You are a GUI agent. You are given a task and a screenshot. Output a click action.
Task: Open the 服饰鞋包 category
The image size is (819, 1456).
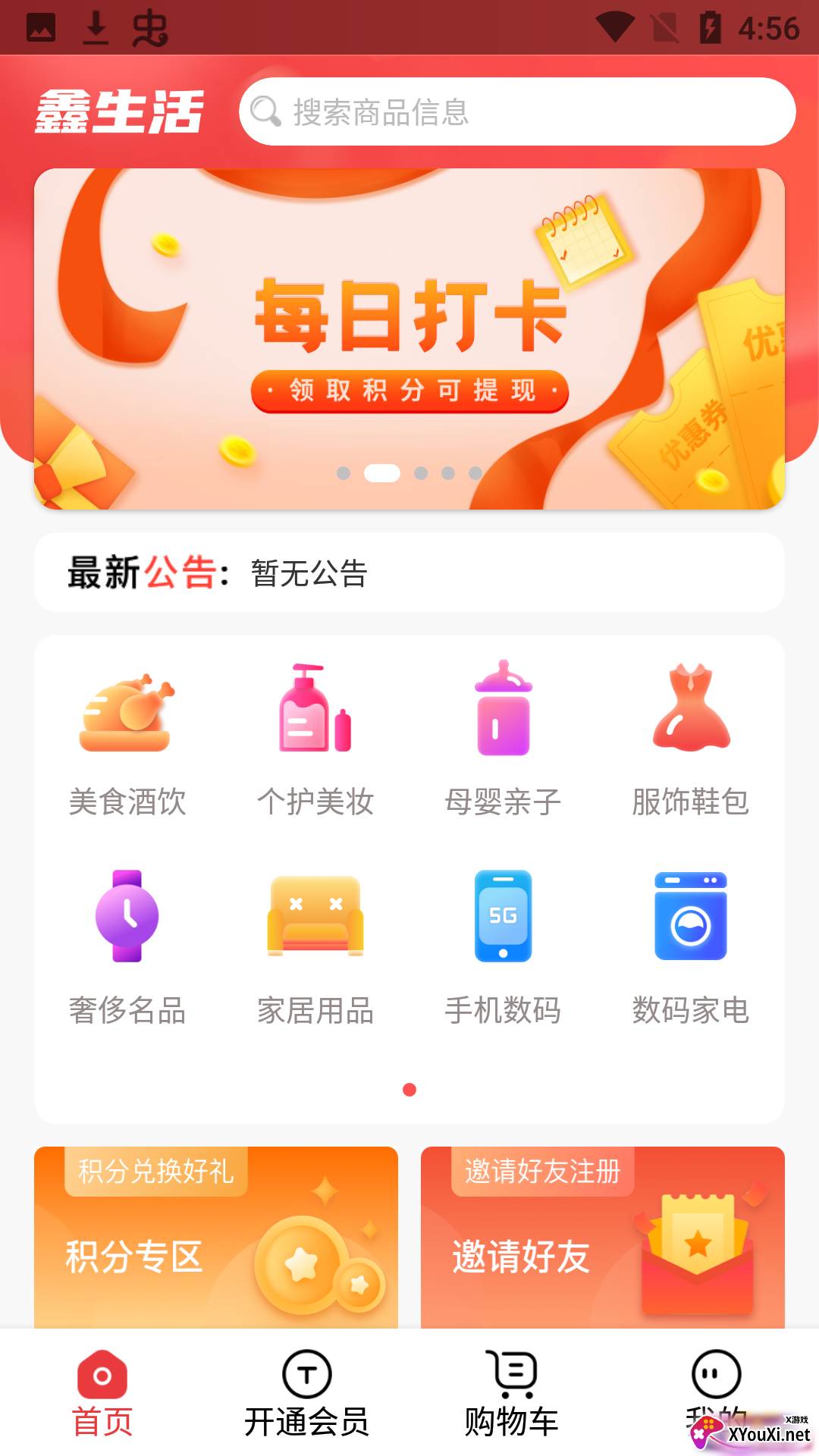[691, 740]
